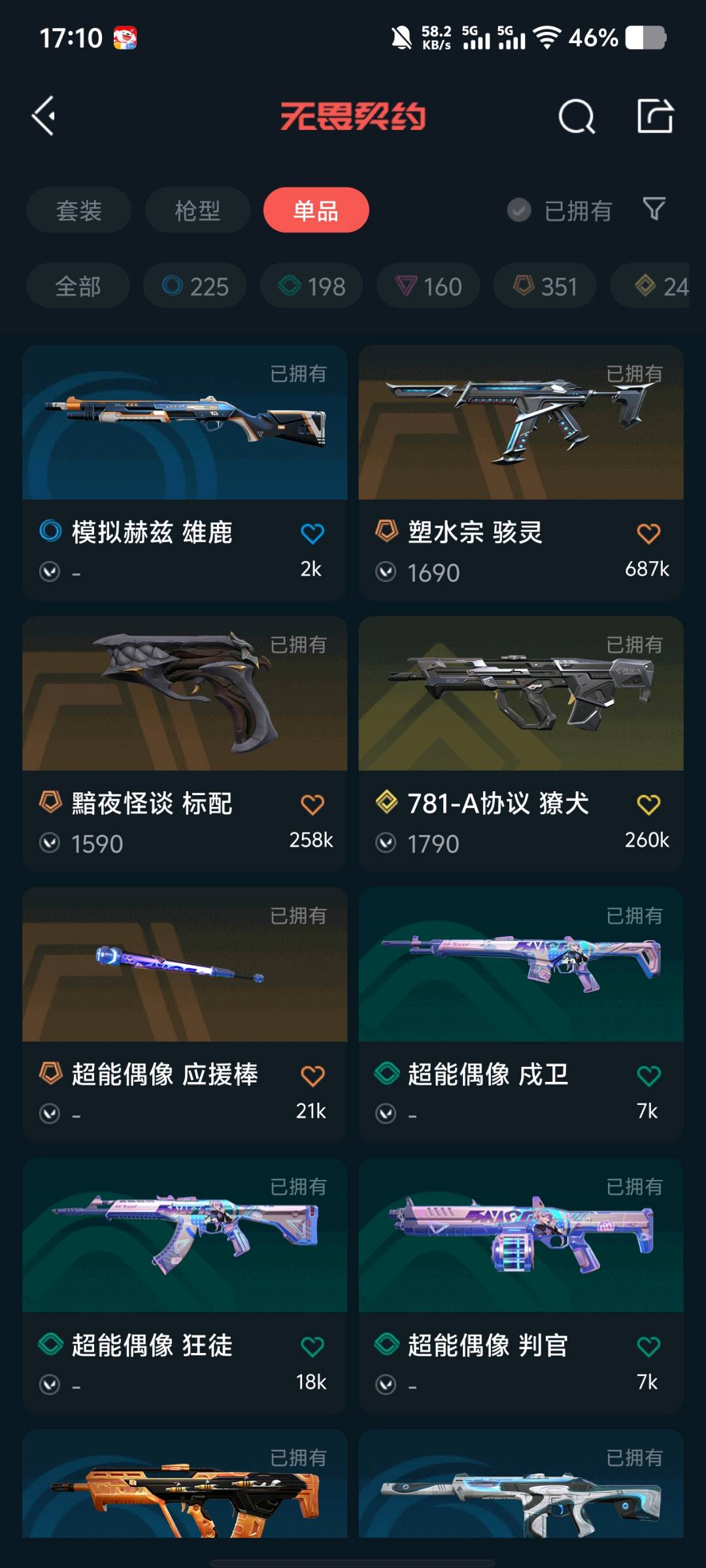Switch to the 枪型 tab

[x=197, y=210]
